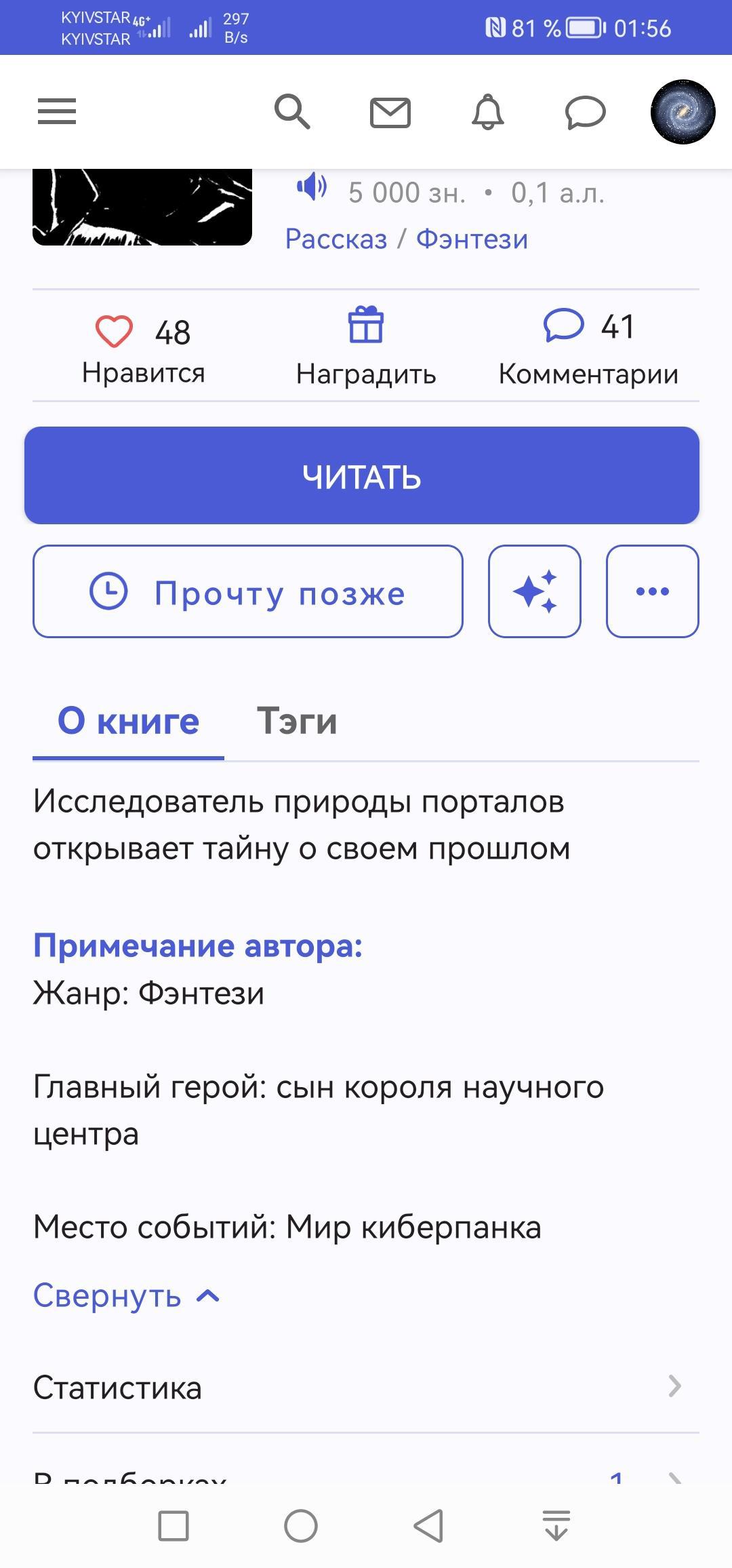Open the hamburger menu
Image resolution: width=732 pixels, height=1568 pixels.
[x=57, y=112]
